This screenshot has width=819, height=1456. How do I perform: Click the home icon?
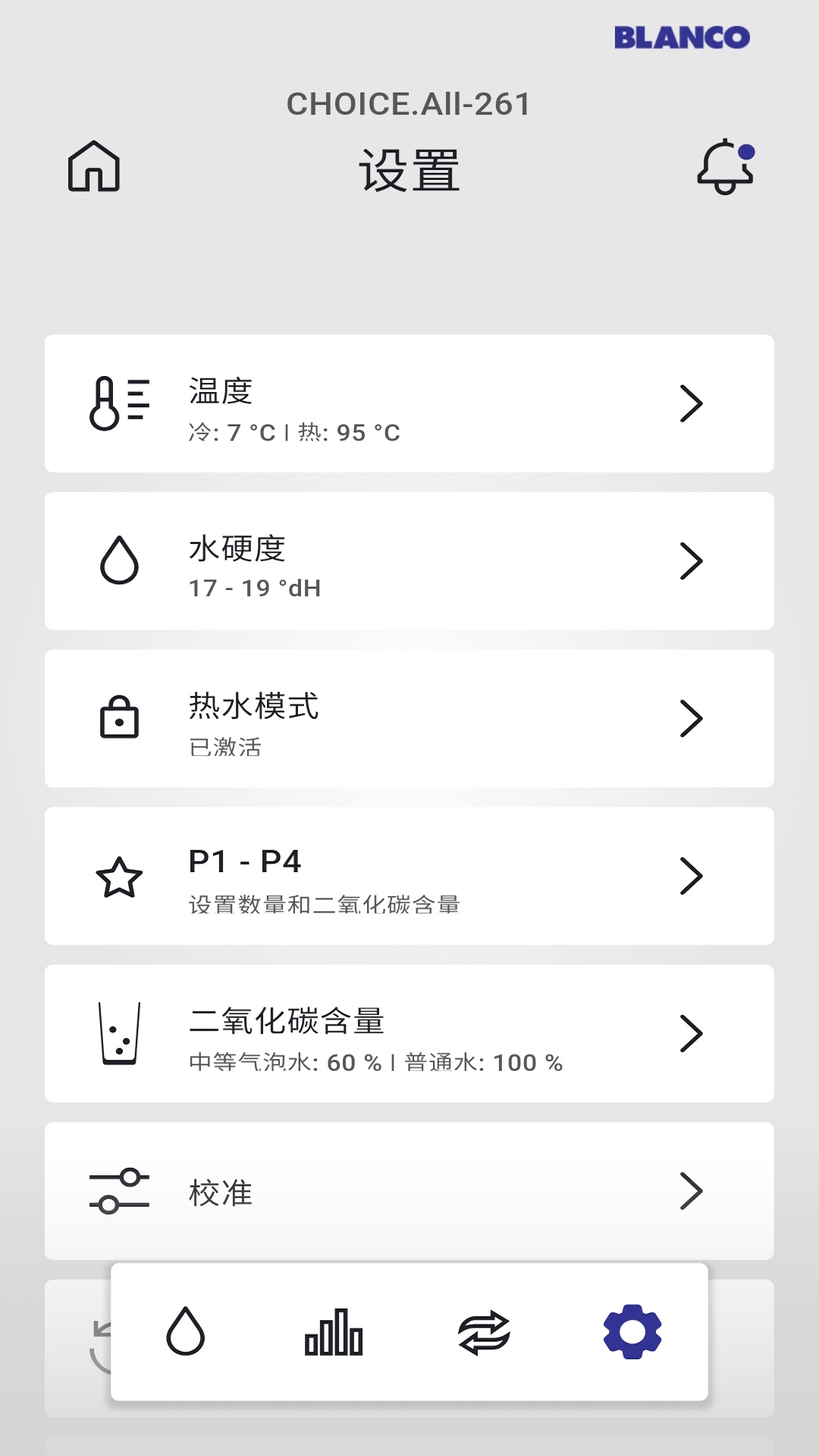(95, 168)
